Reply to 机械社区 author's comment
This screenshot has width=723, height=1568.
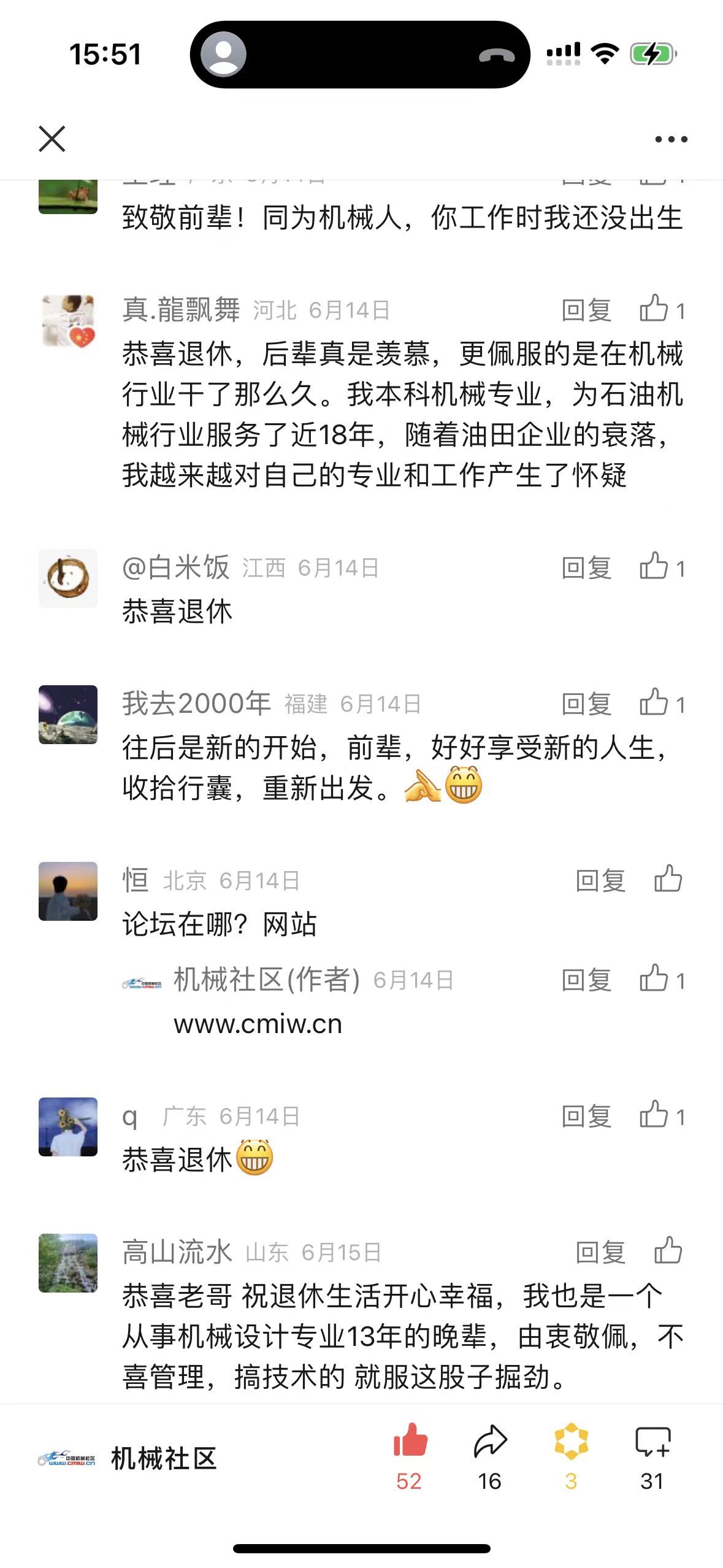tap(586, 980)
